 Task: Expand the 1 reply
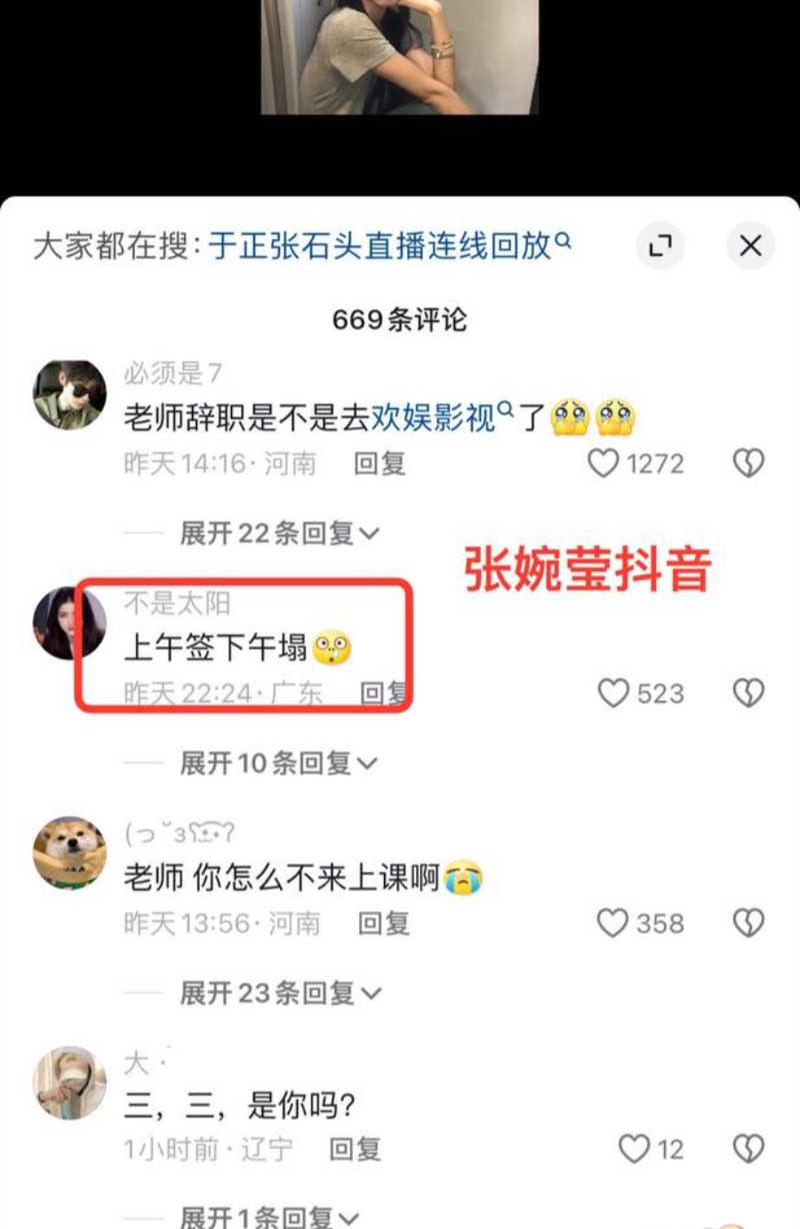click(x=268, y=1217)
